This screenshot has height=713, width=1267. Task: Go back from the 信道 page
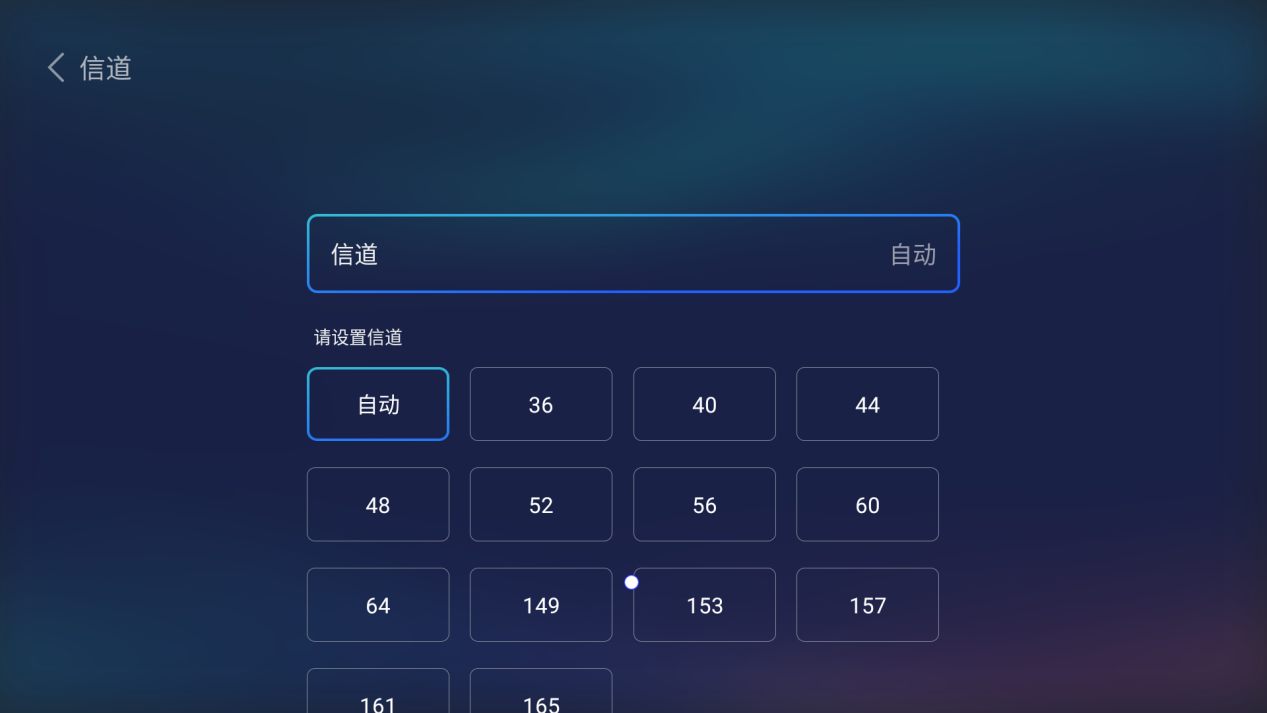pyautogui.click(x=57, y=68)
